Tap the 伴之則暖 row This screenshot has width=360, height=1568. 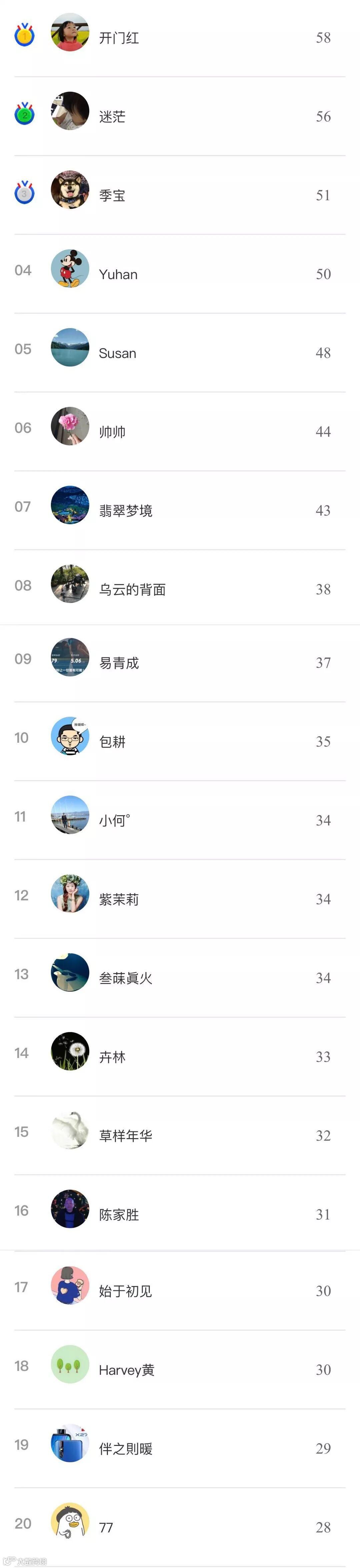coord(180,1448)
